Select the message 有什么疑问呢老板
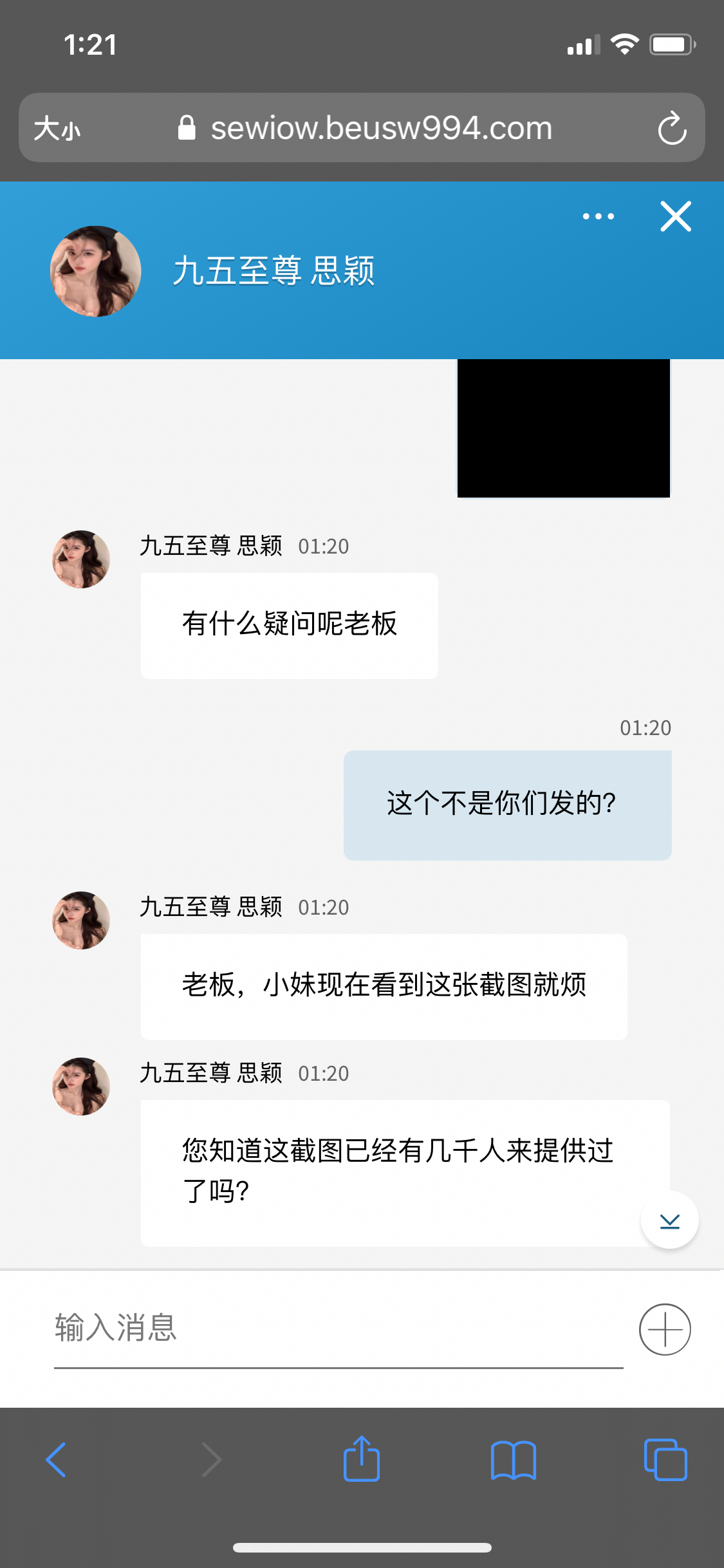The image size is (724, 1568). [288, 624]
